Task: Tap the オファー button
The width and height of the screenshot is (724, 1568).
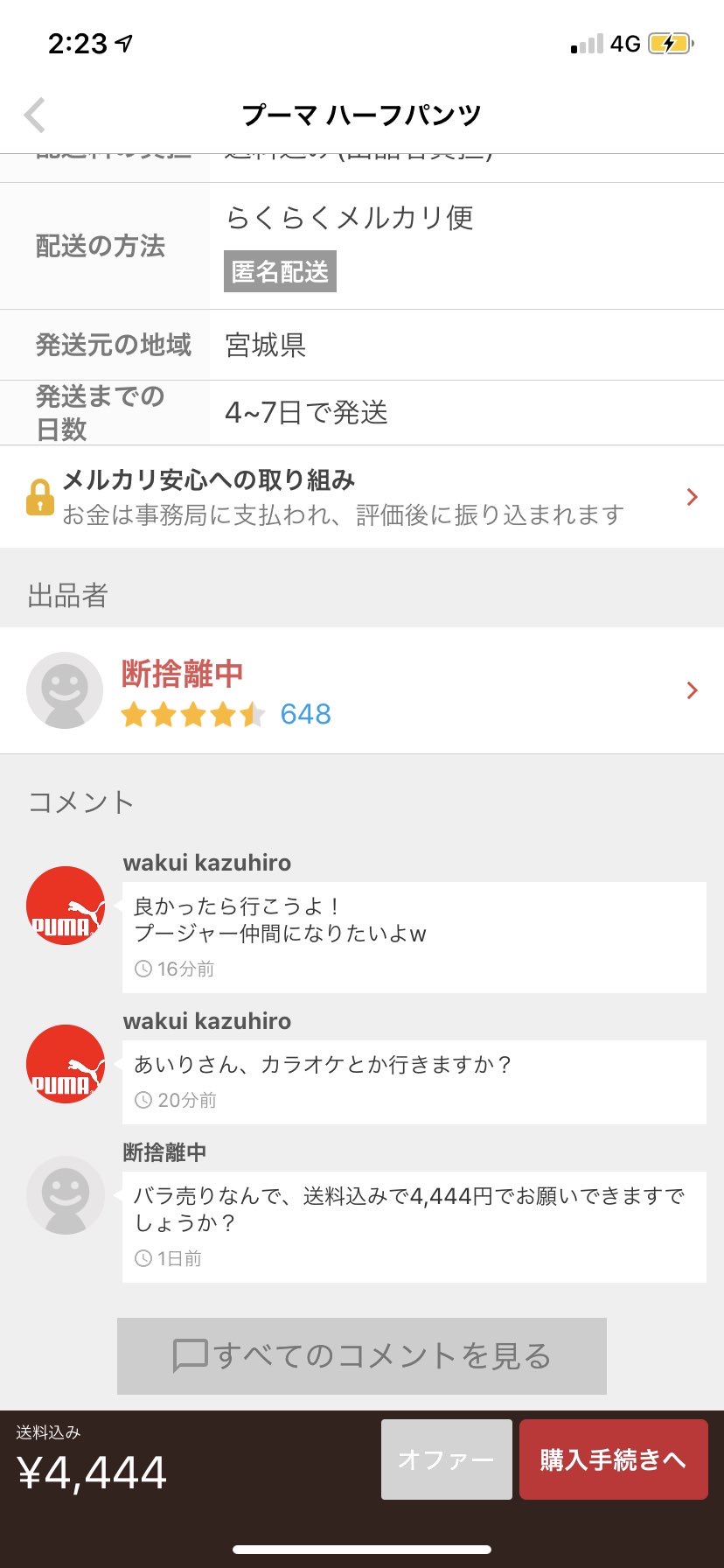Action: [446, 1459]
